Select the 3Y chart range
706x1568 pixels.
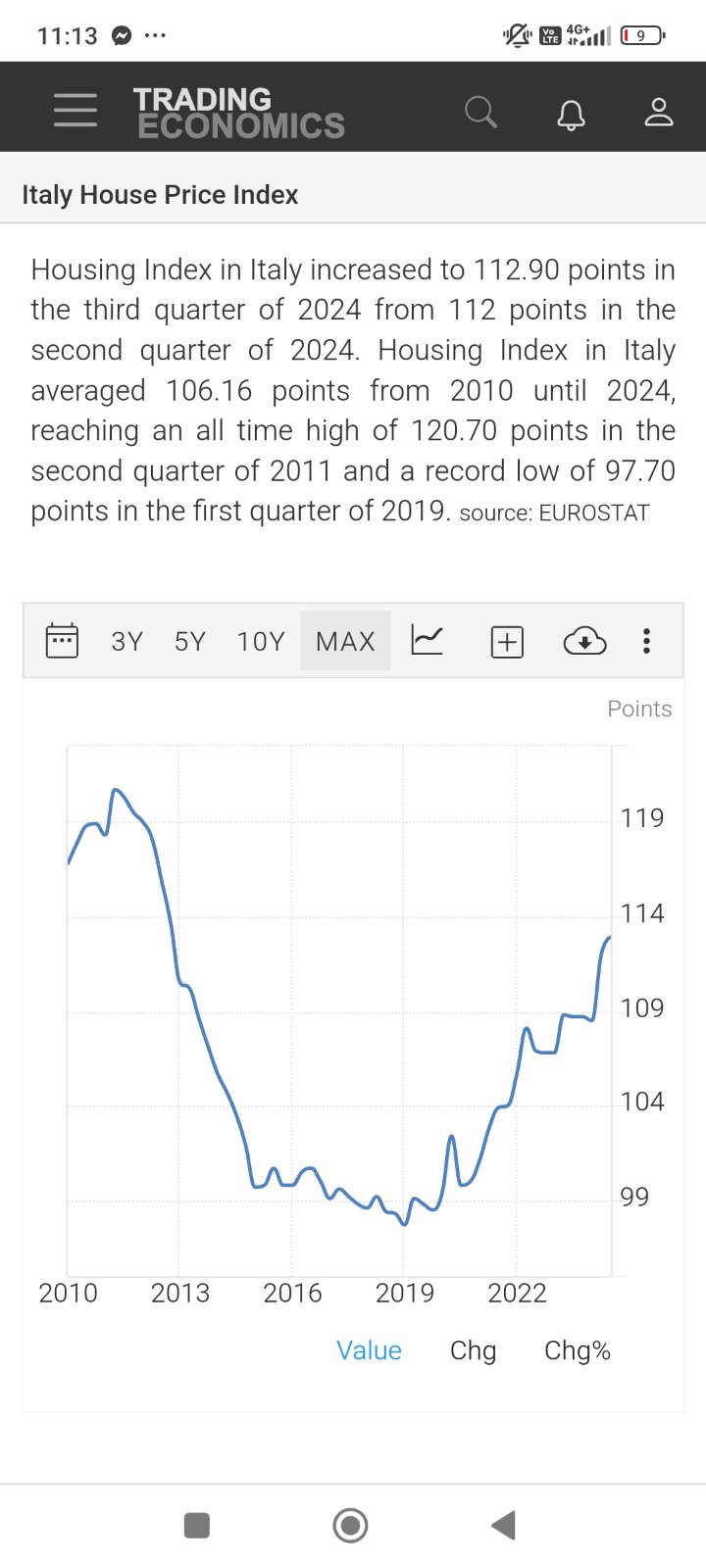coord(127,641)
